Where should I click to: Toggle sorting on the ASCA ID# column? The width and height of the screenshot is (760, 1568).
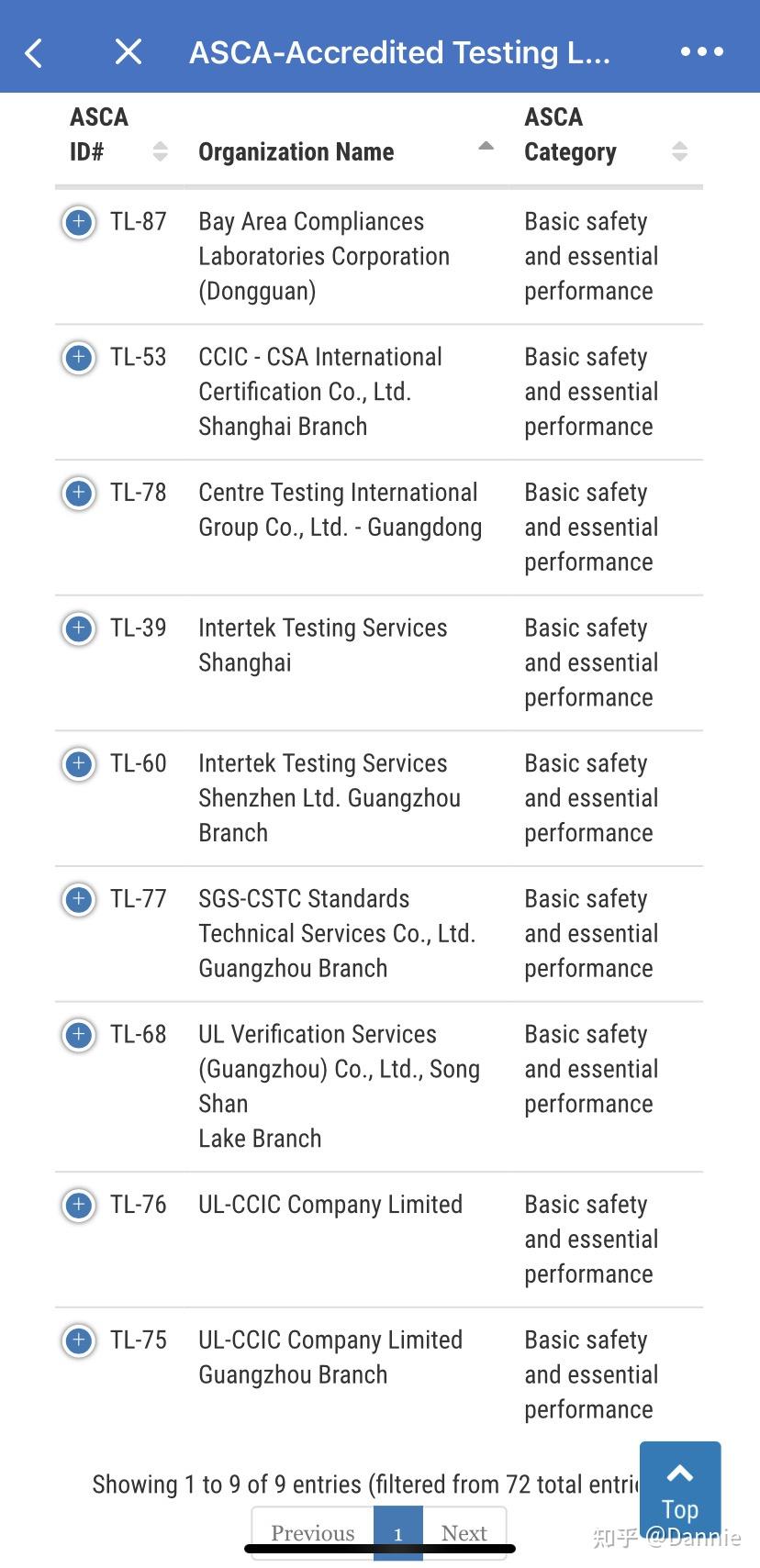(x=160, y=151)
